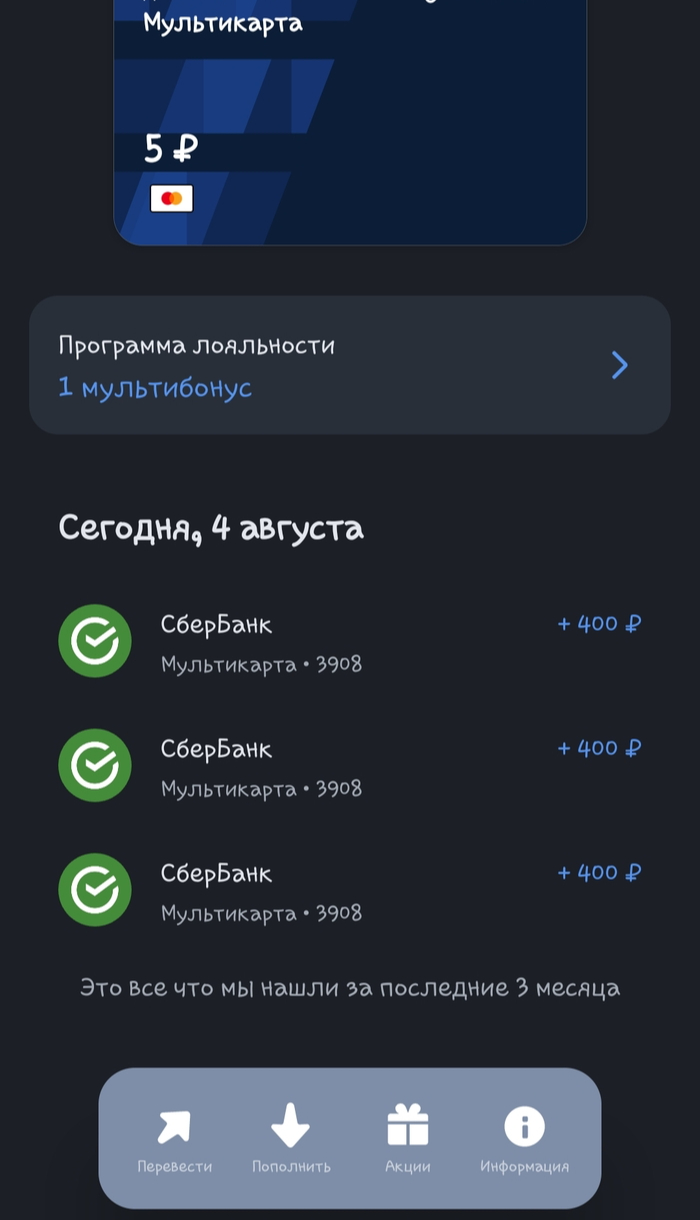Open Программа лояльности with 1 мультибонус
Viewport: 700px width, 1220px height.
(x=349, y=366)
